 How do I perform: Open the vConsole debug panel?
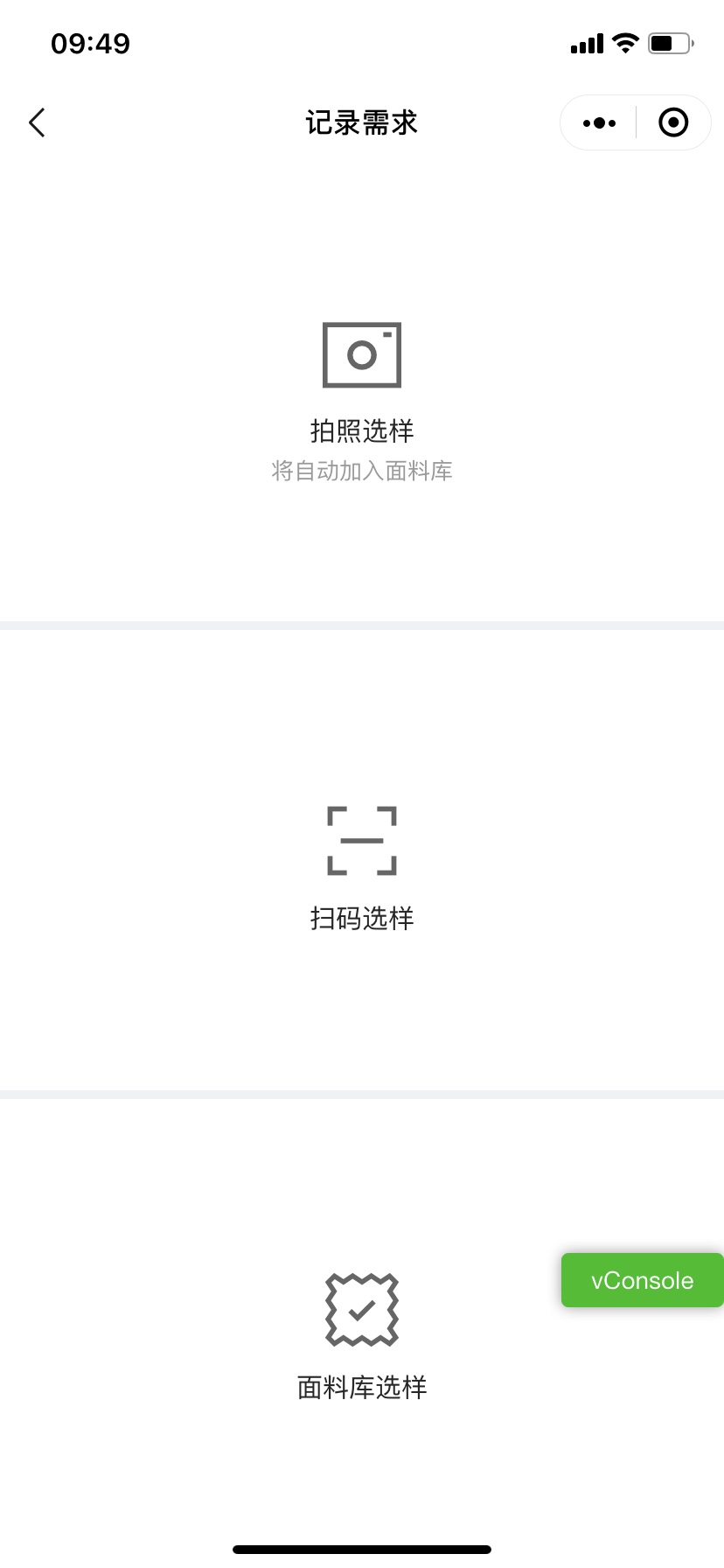point(642,1280)
